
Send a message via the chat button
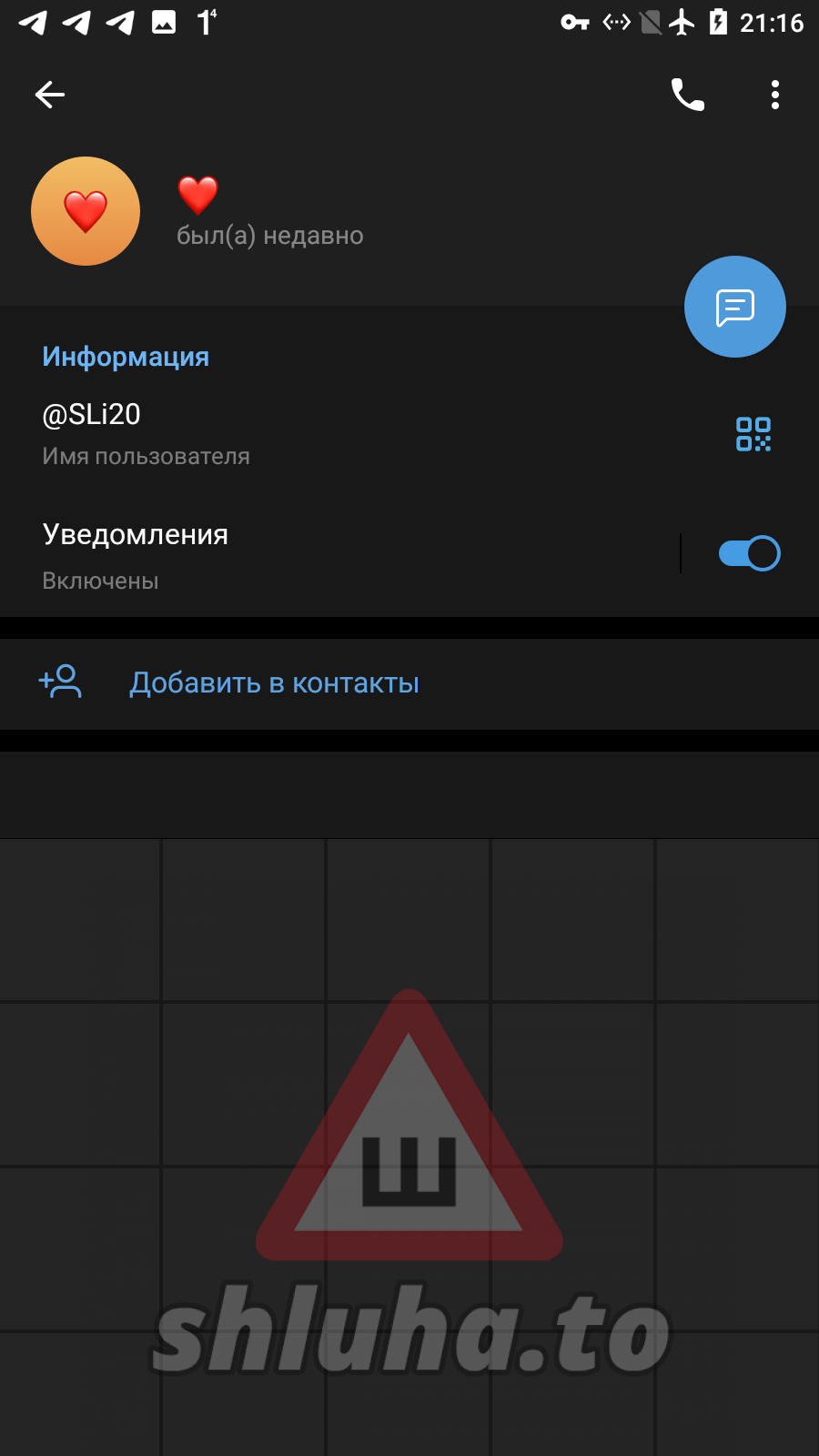coord(734,307)
